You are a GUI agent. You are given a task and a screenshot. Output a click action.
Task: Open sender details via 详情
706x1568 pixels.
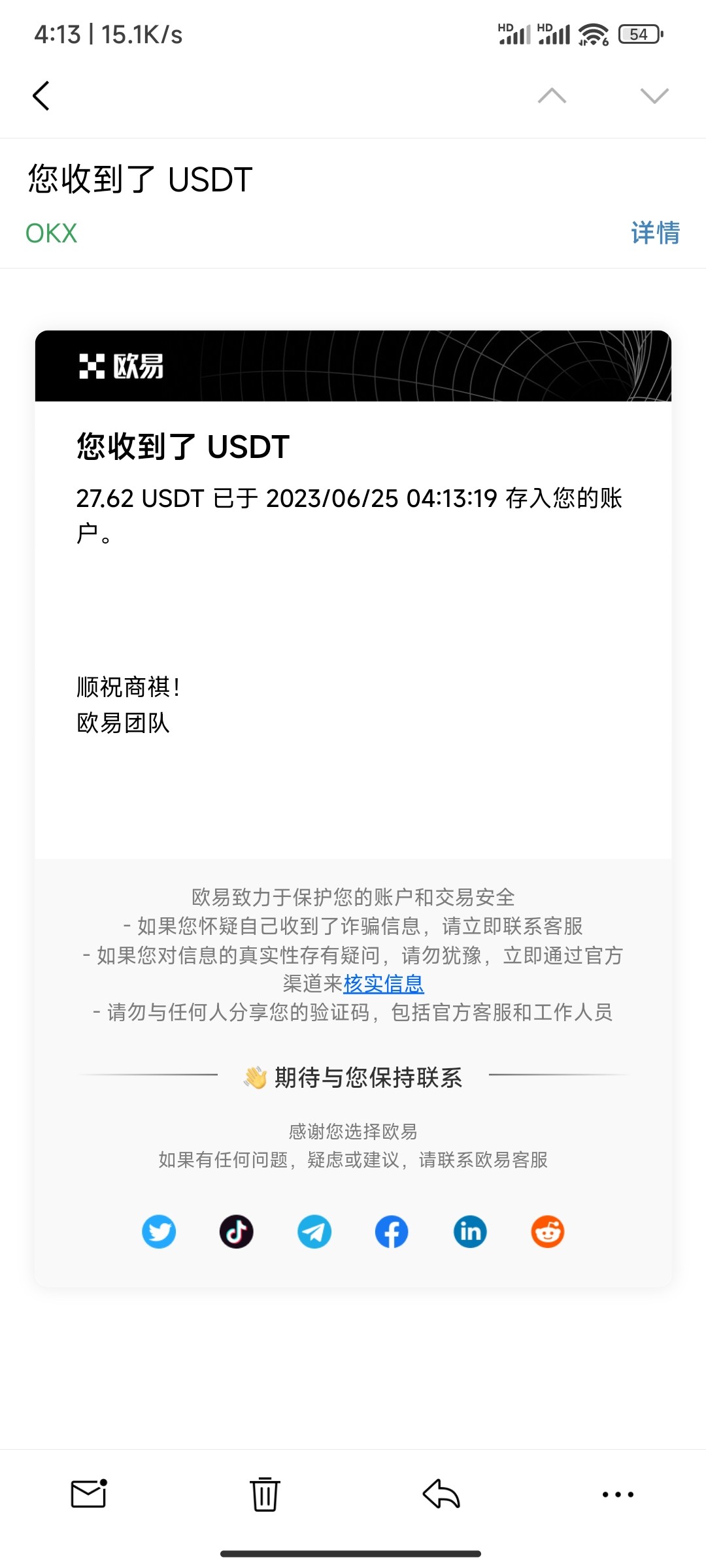[655, 233]
